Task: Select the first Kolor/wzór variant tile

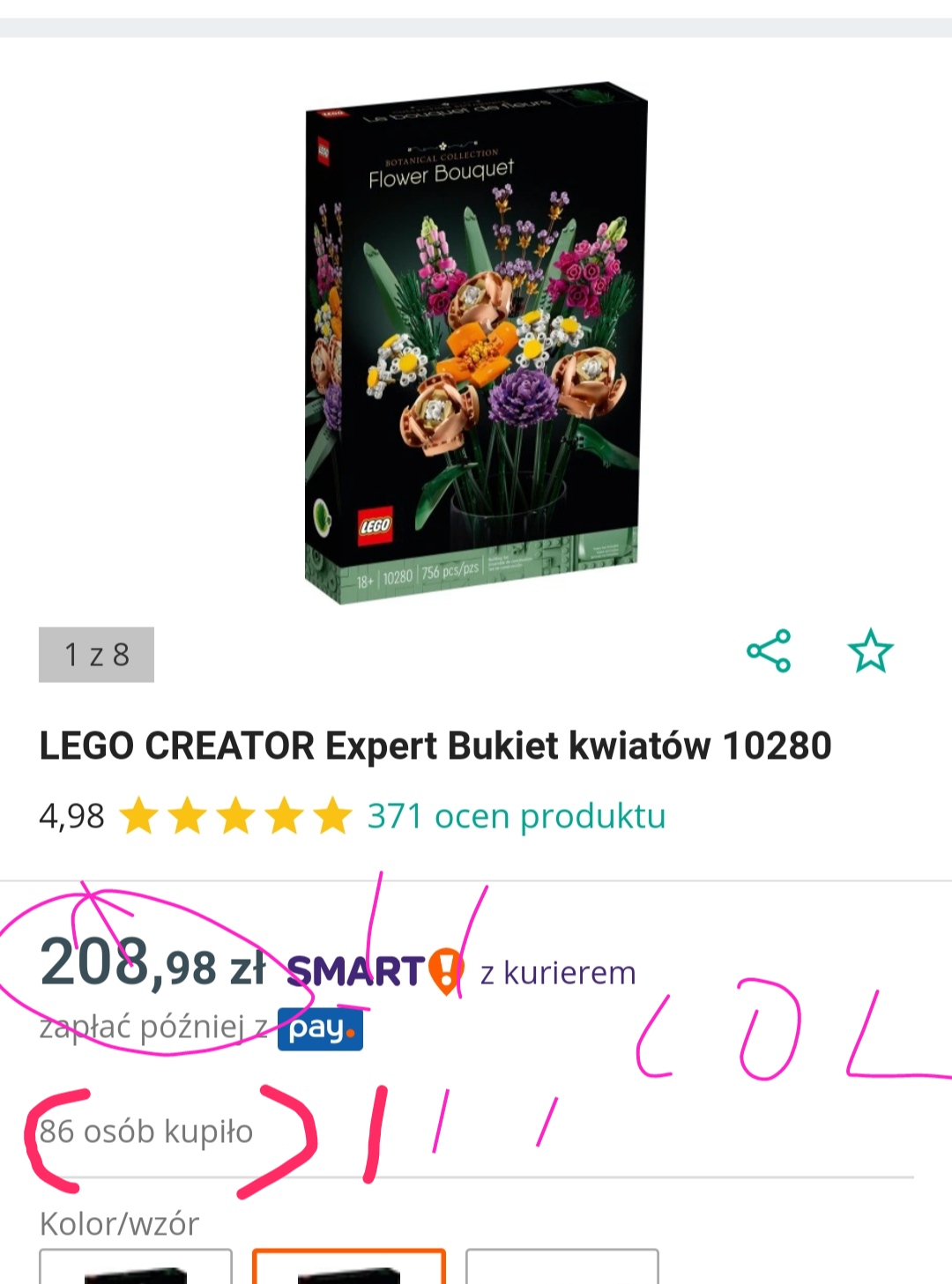Action: pos(136,1266)
